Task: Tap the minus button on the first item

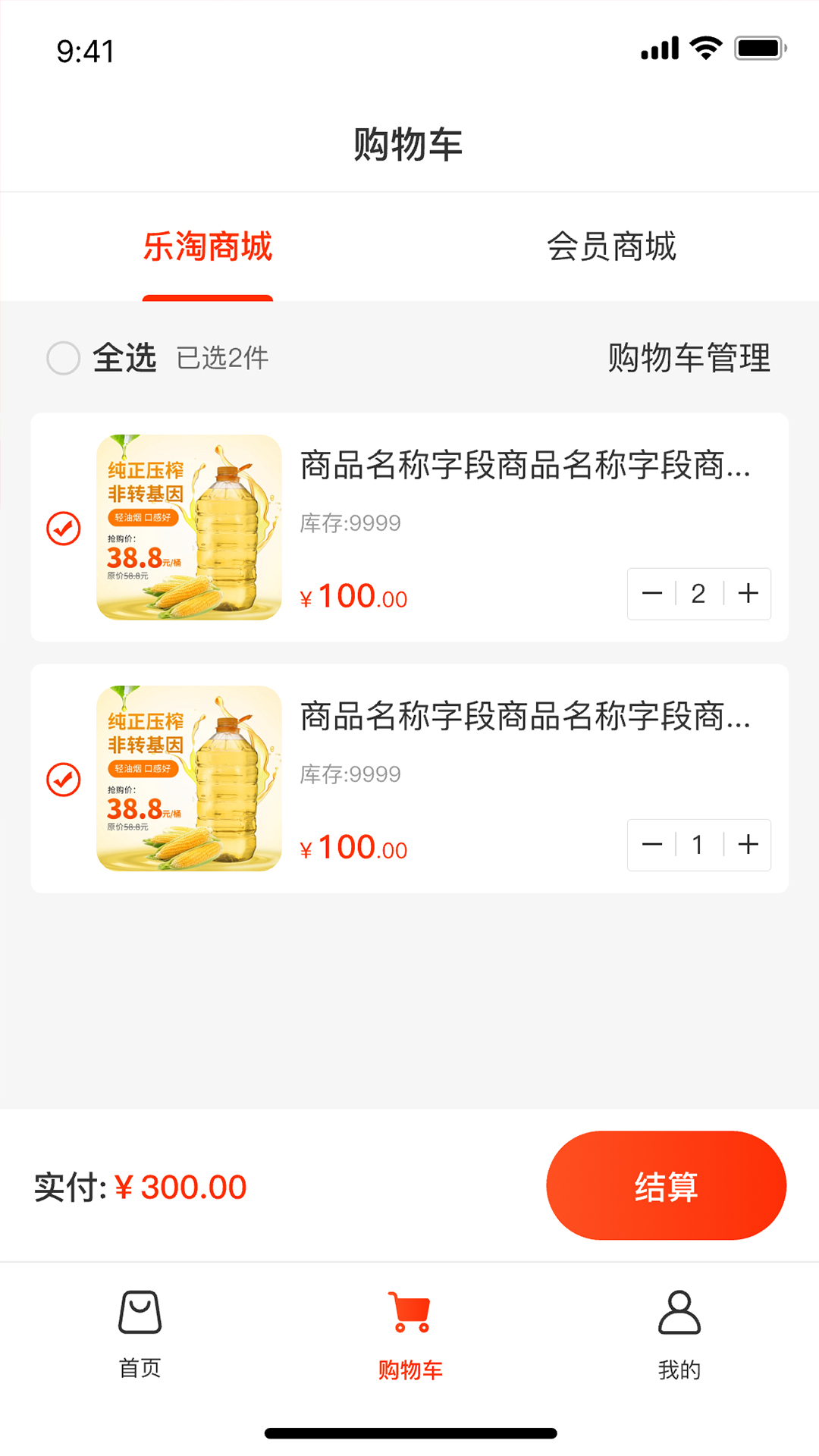Action: tap(651, 594)
